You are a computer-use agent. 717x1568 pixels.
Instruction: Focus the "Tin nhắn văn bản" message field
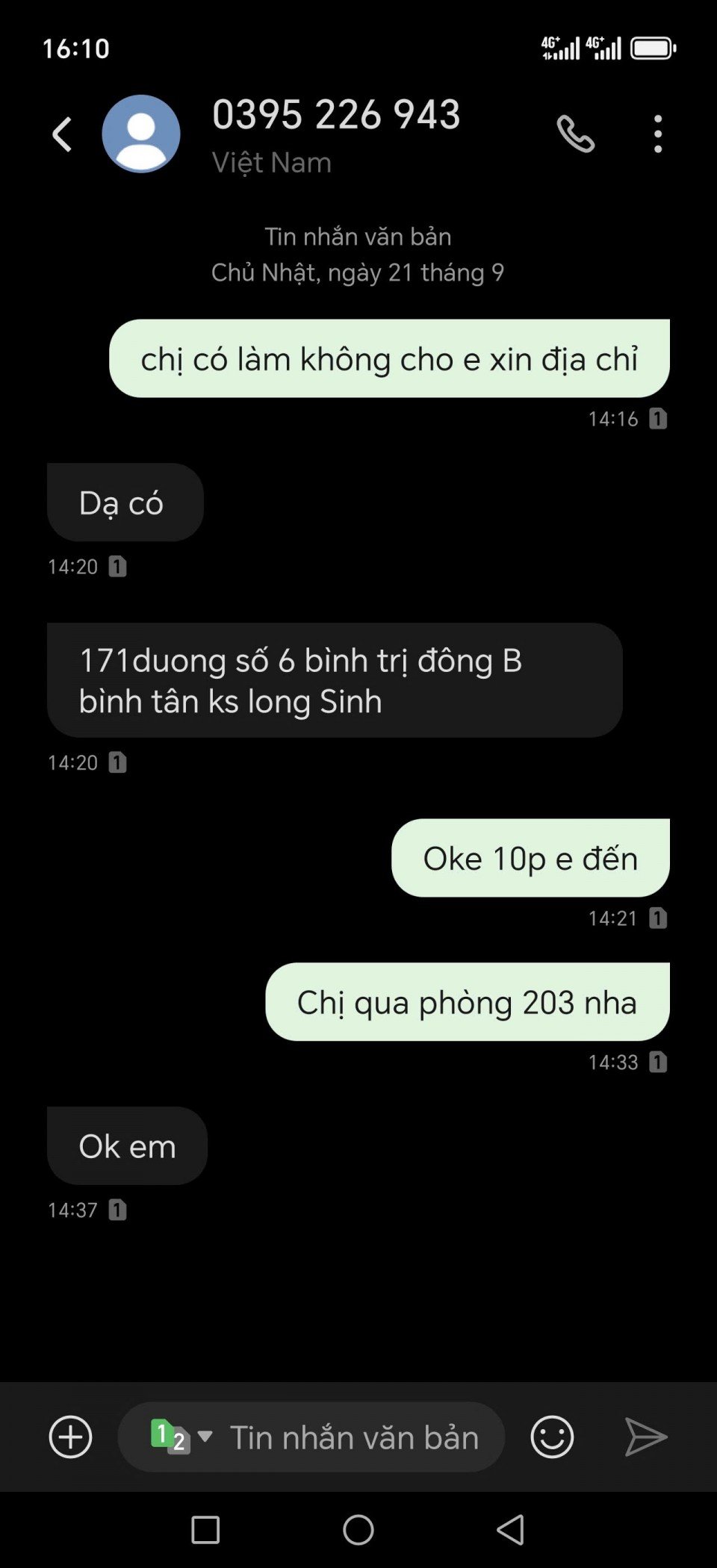point(354,1437)
